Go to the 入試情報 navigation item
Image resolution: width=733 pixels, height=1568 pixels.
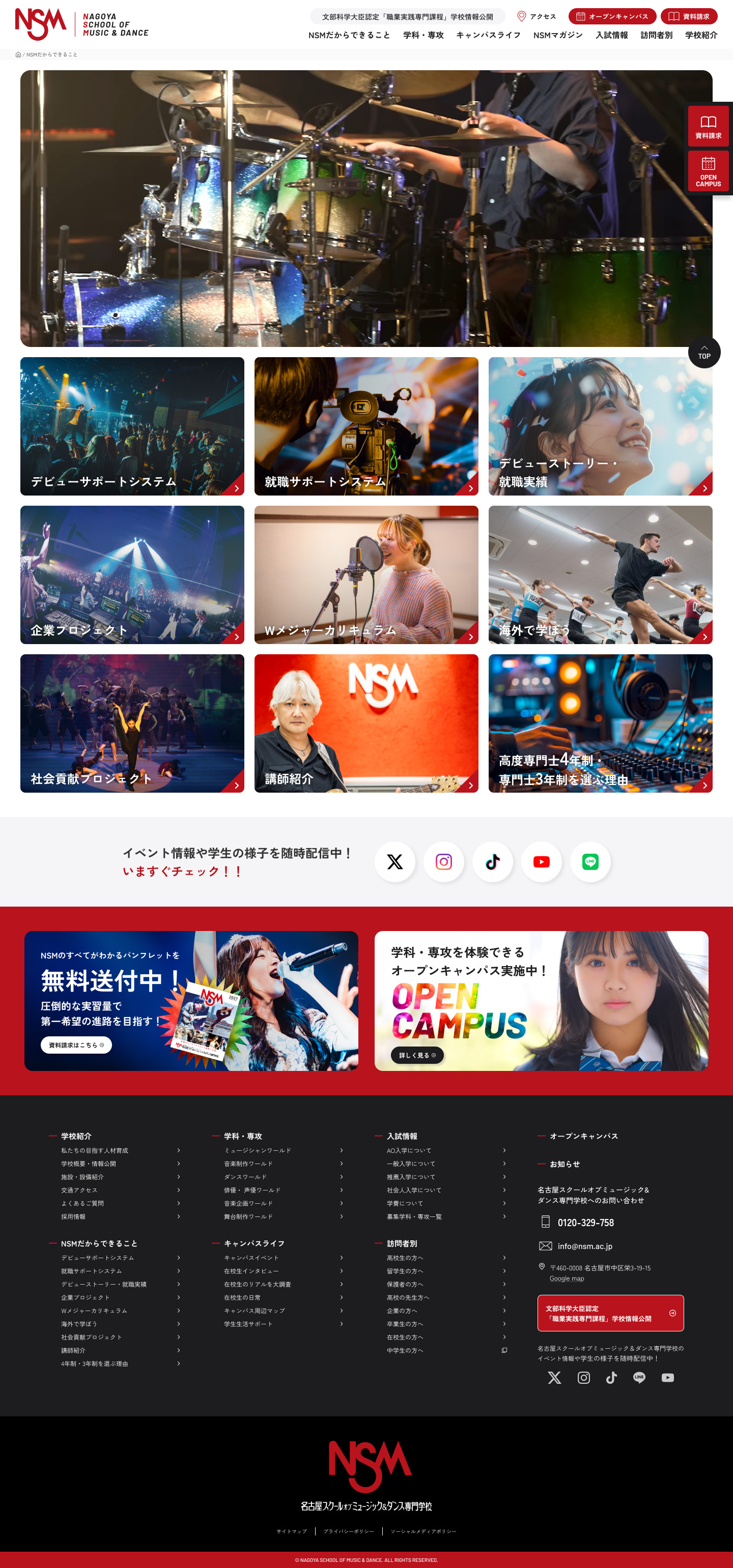coord(611,35)
